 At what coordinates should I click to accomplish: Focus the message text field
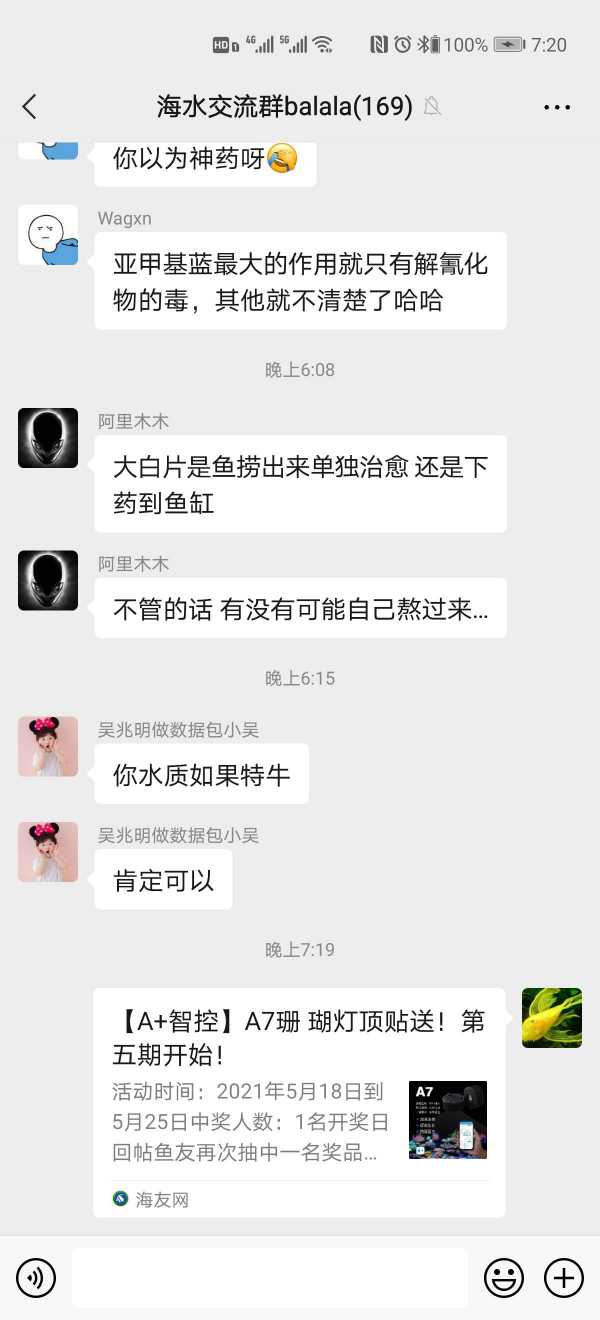coord(270,1277)
